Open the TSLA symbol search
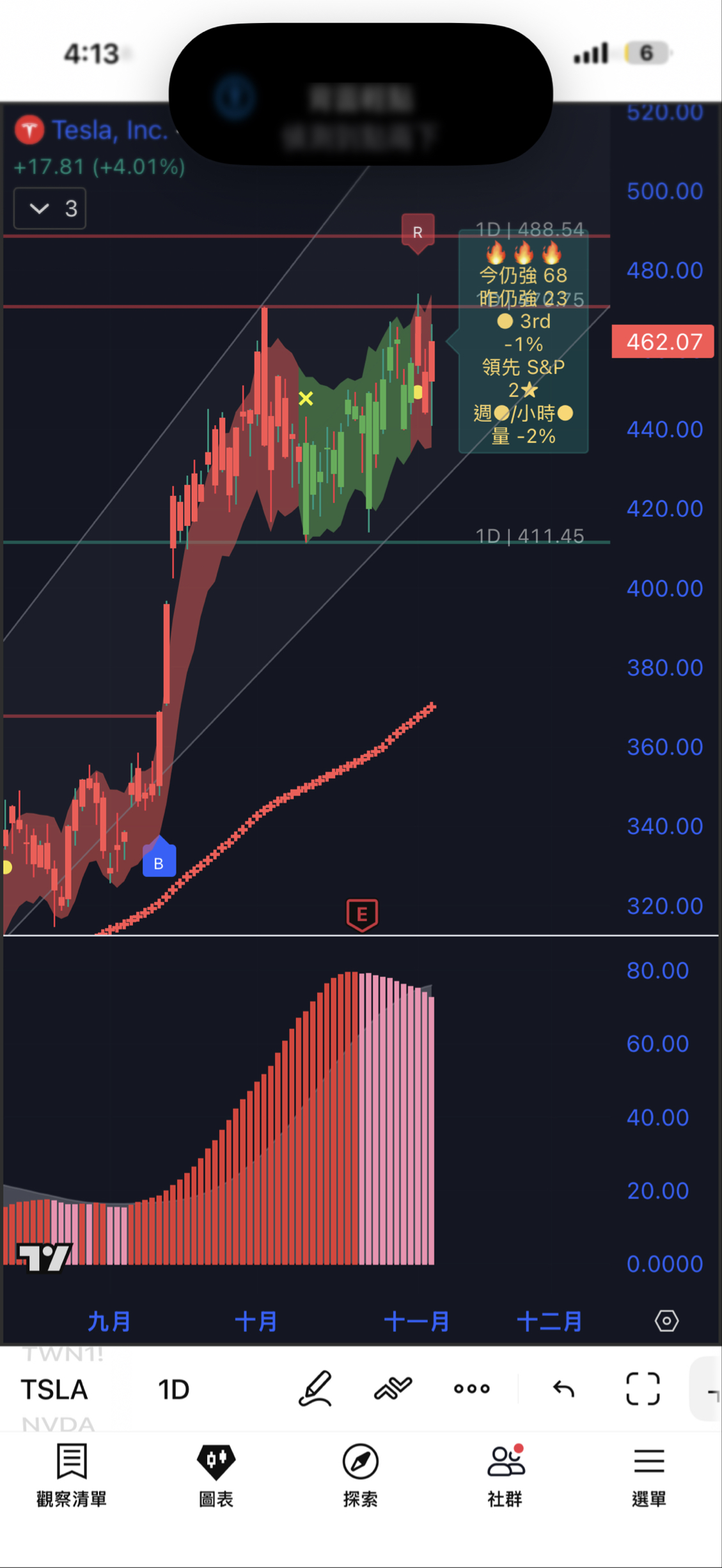This screenshot has height=1568, width=722. [54, 1390]
